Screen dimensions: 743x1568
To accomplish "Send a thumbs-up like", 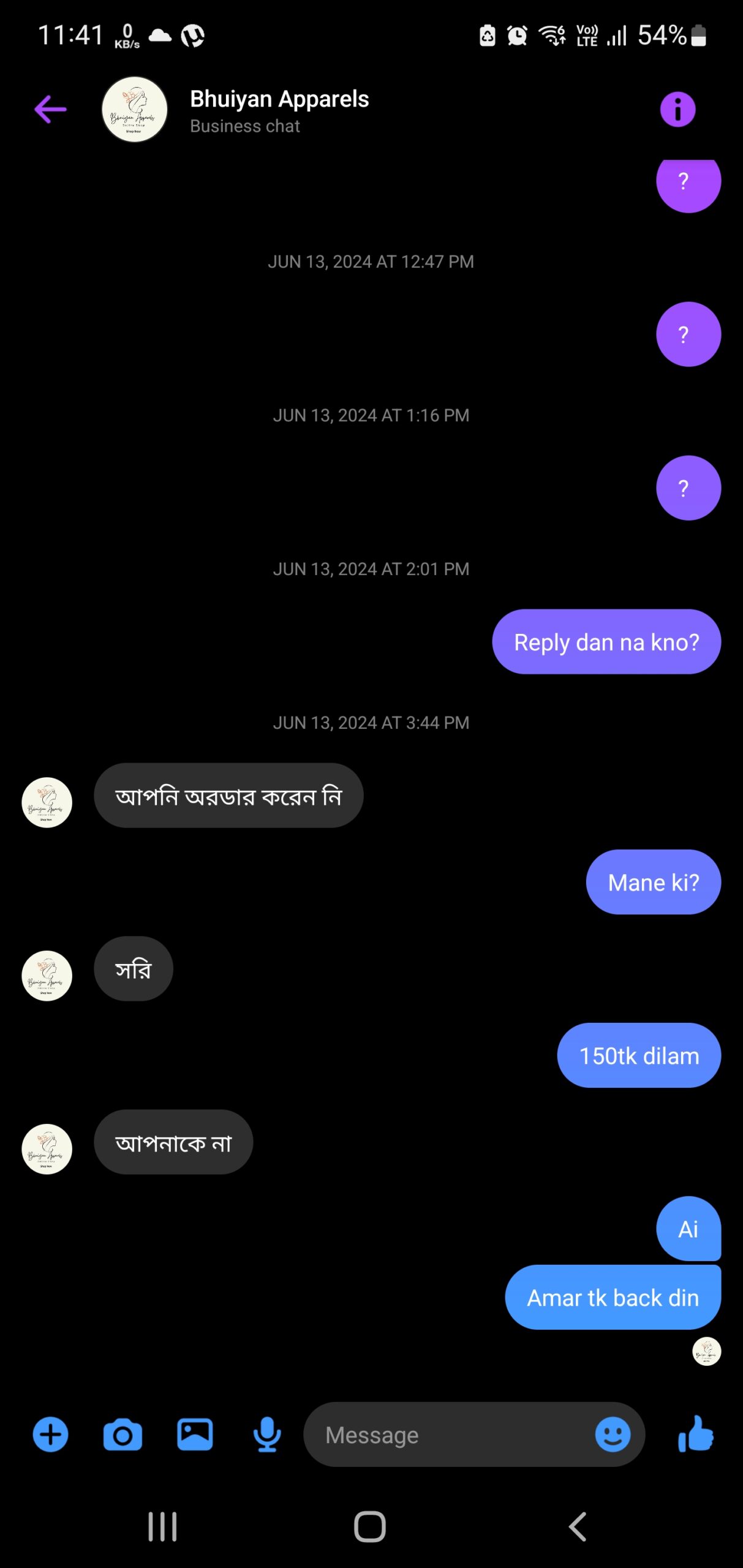I will (696, 1433).
